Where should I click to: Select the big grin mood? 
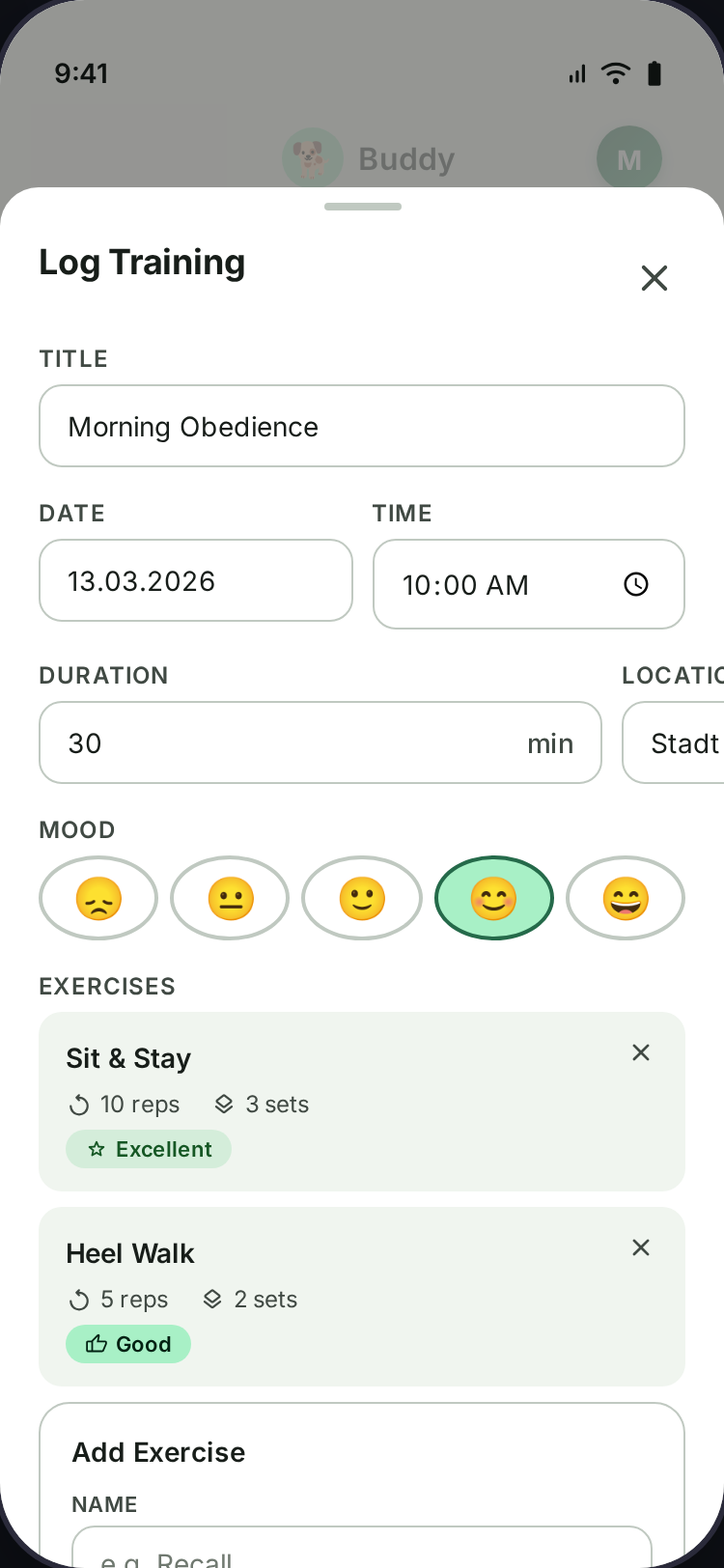[626, 898]
